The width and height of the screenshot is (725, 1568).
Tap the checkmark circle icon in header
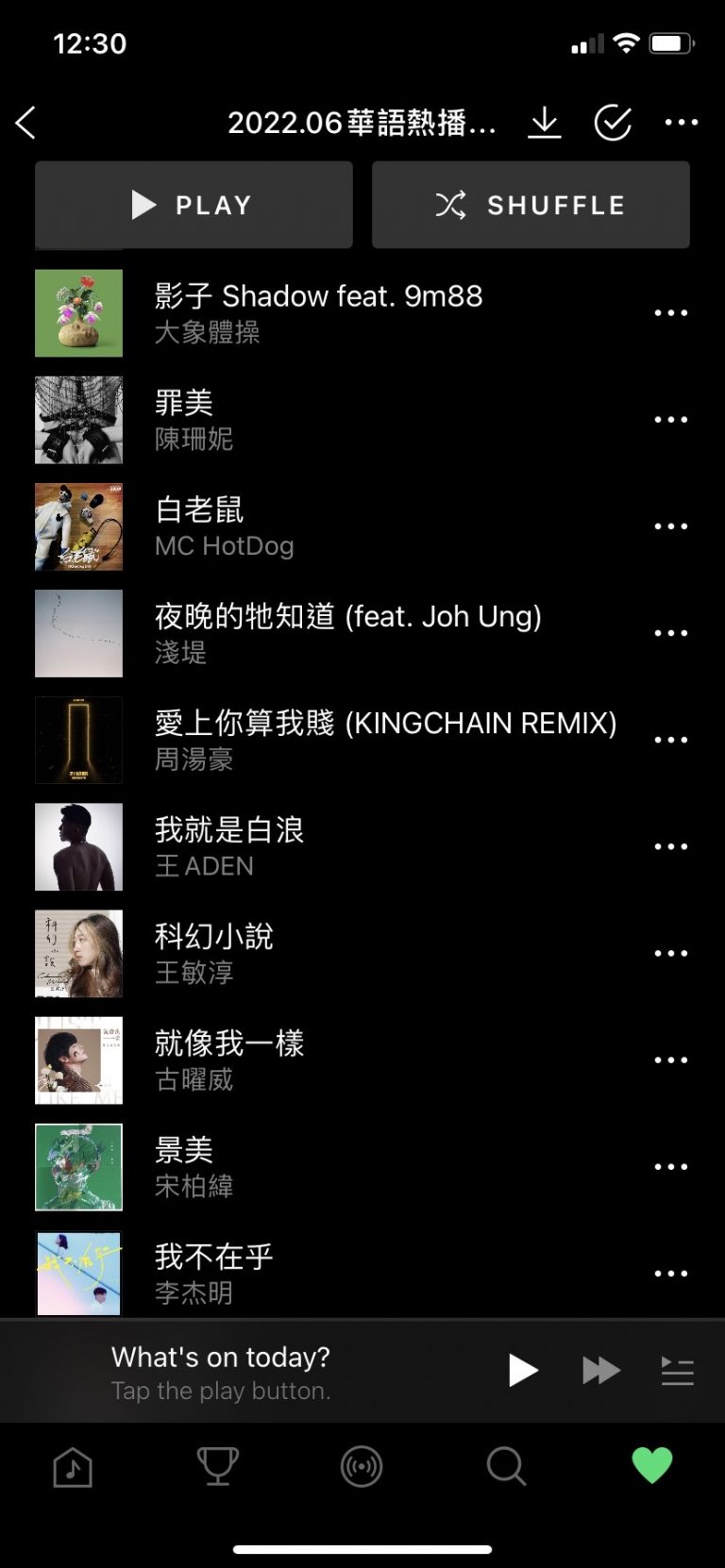[613, 123]
